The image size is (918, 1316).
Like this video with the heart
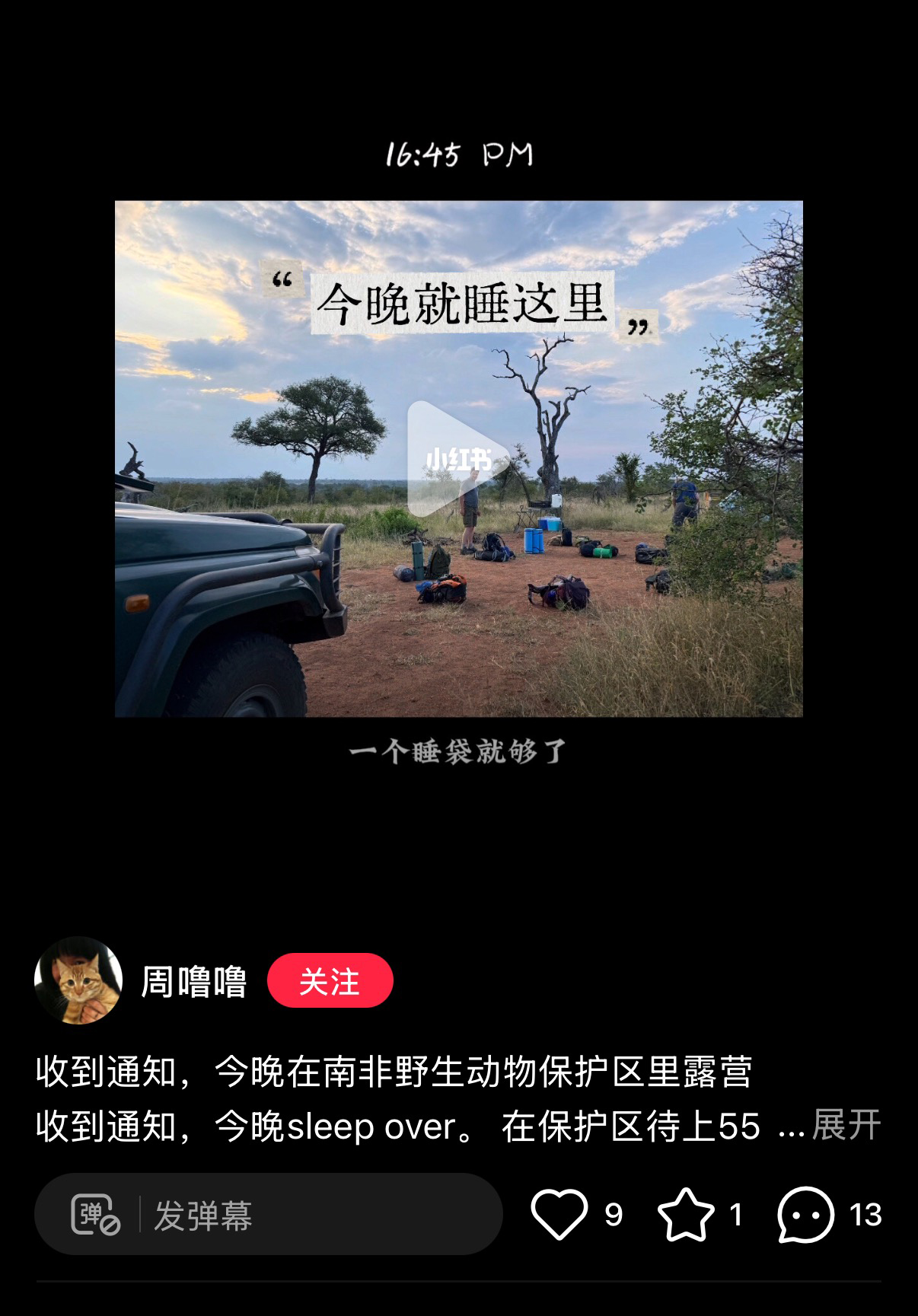[x=559, y=1214]
